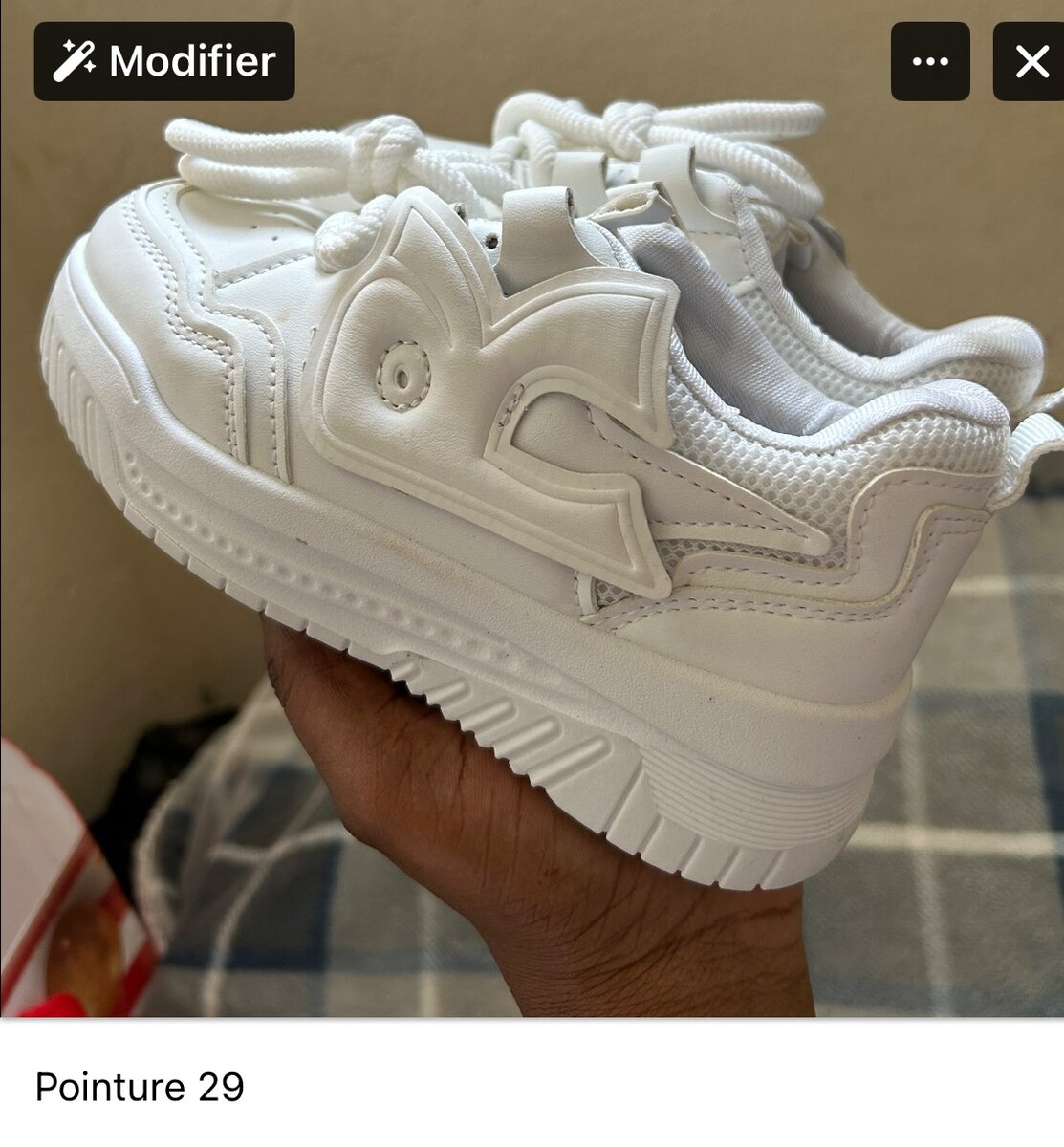Open the three-dot overflow menu

pos(929,62)
